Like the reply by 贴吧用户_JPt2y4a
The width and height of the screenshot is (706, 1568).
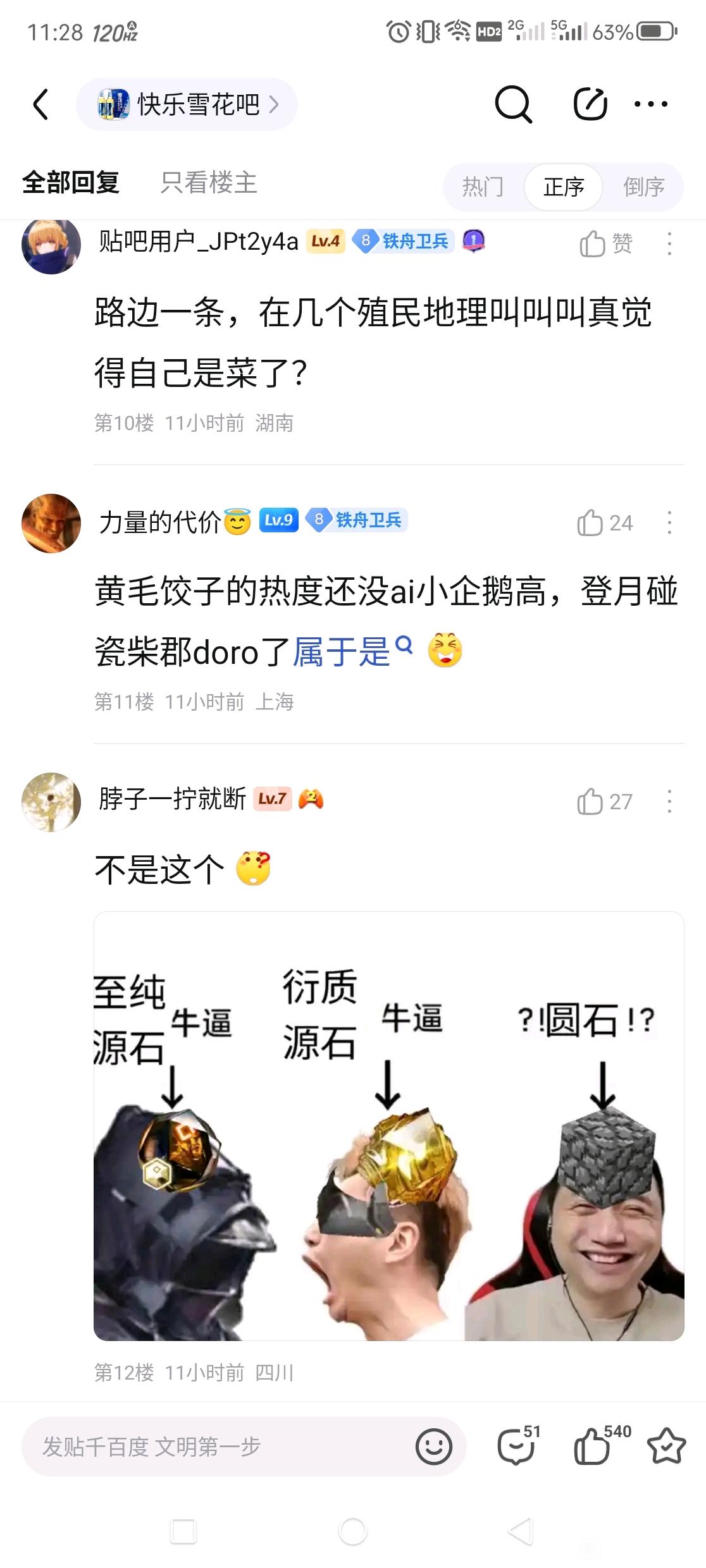point(605,243)
